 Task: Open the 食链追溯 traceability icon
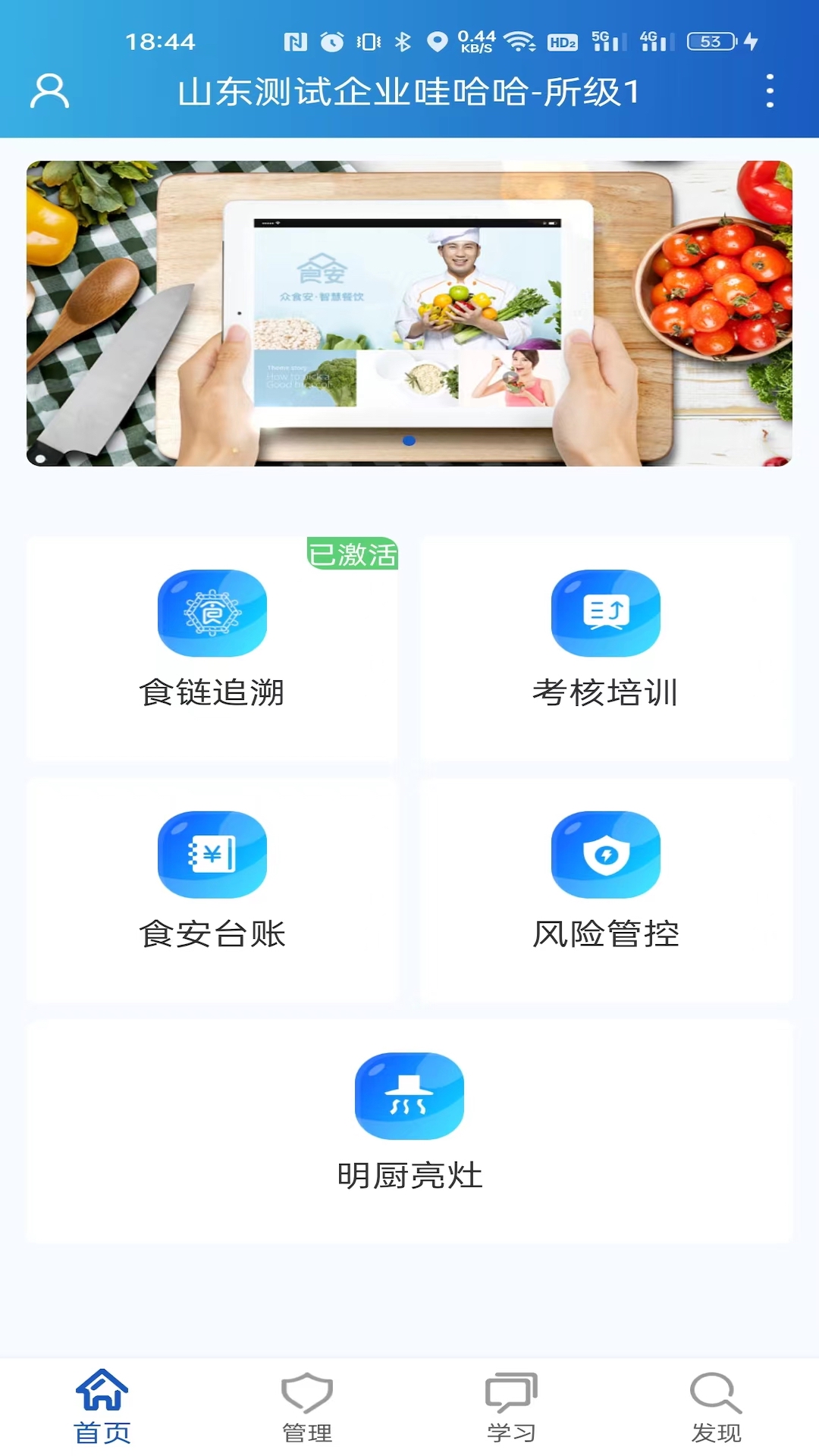point(212,614)
